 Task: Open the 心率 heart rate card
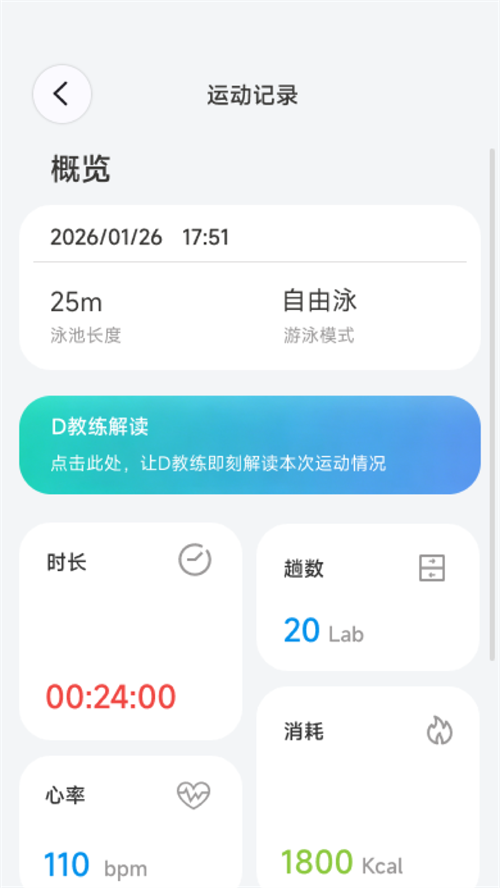(x=131, y=822)
